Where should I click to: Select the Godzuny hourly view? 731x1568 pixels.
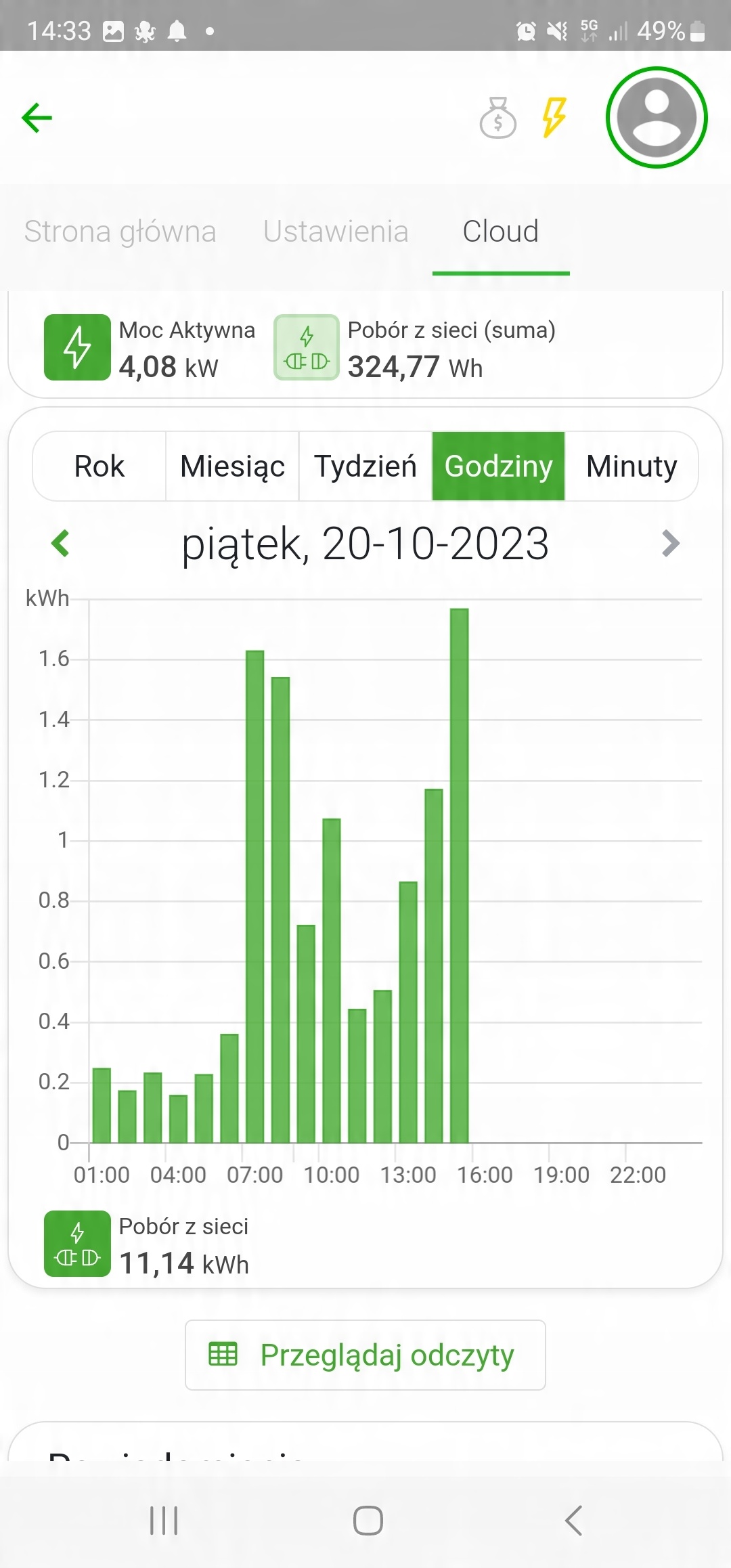pyautogui.click(x=499, y=466)
